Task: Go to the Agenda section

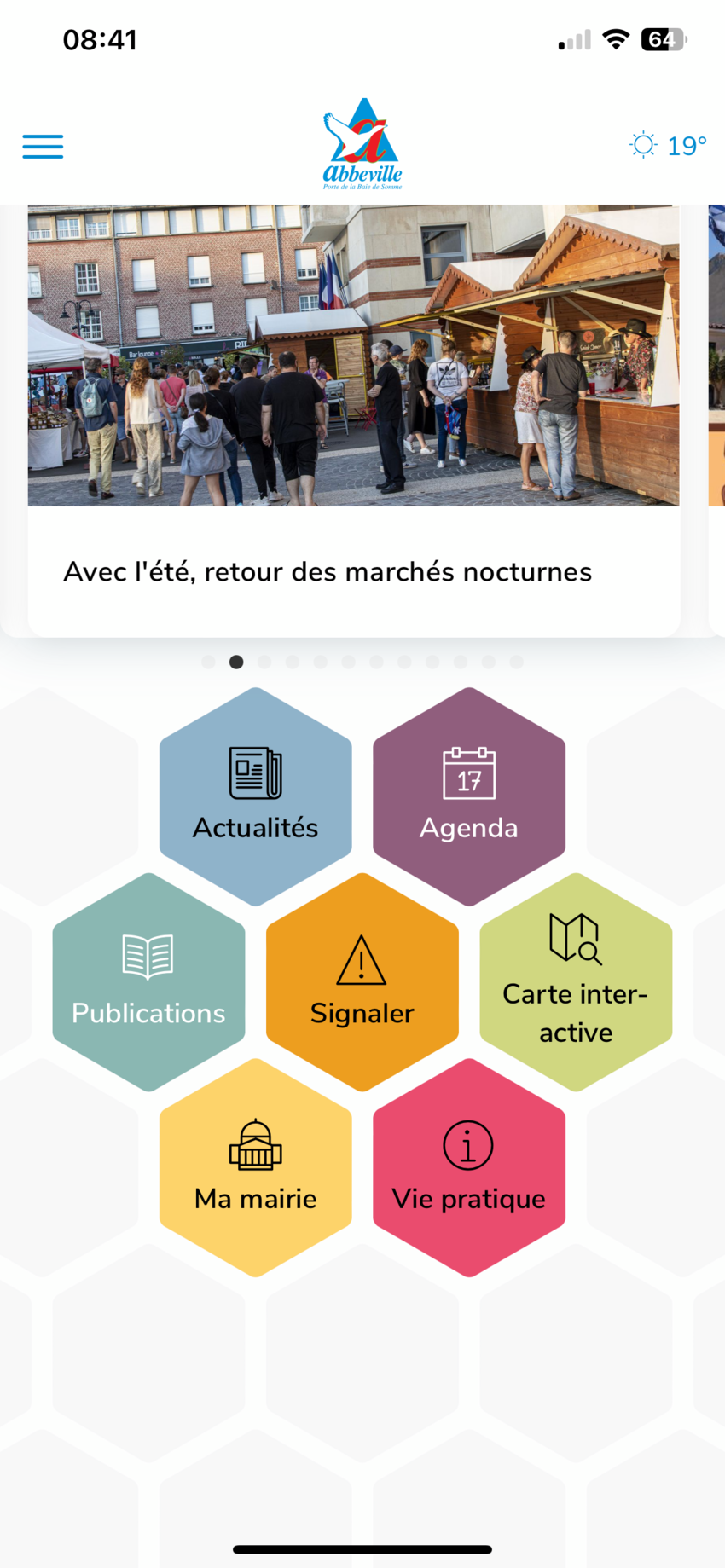Action: 468,796
